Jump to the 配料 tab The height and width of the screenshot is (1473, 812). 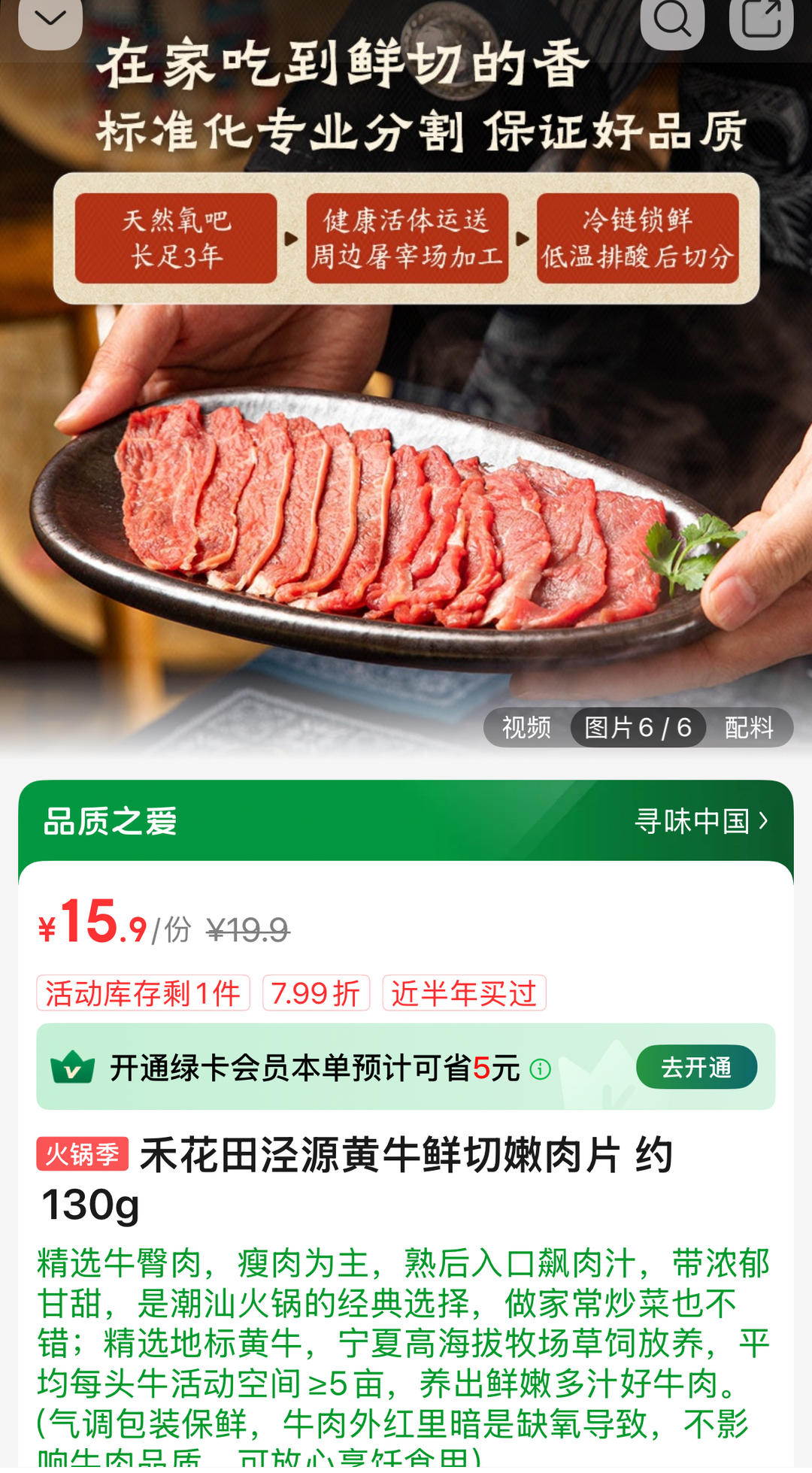[x=749, y=727]
